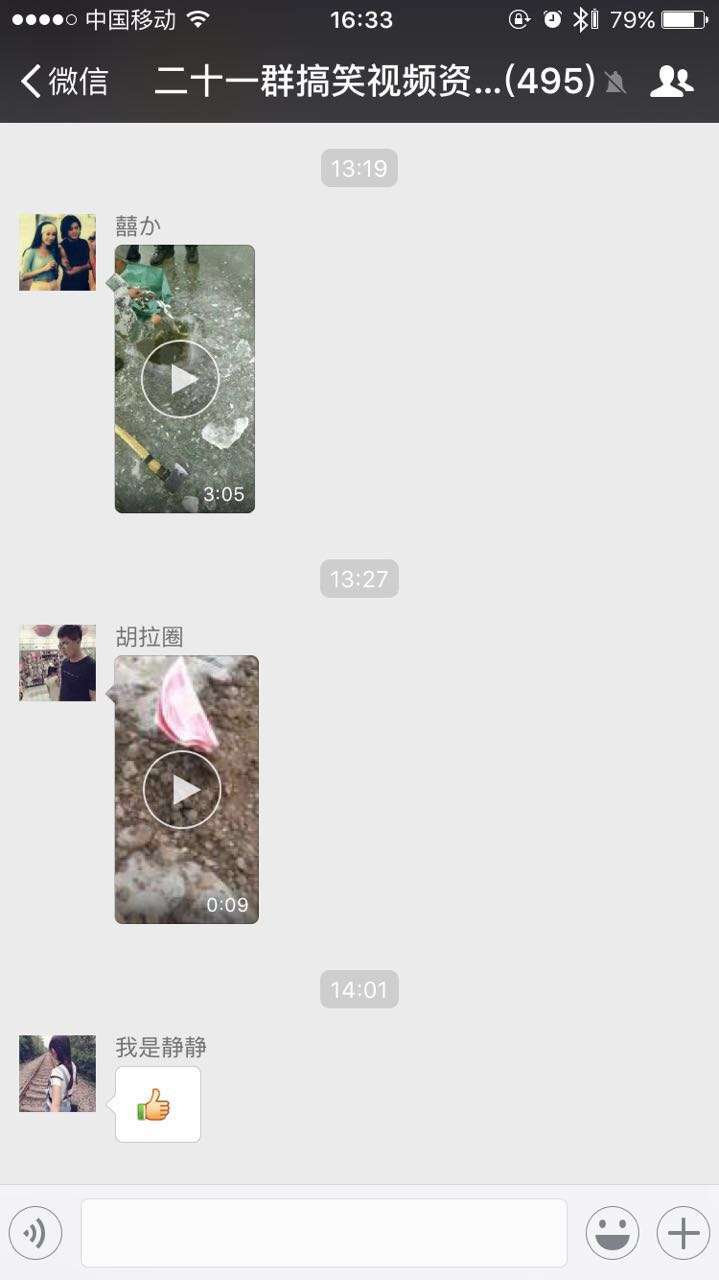Open the group members info icon

pyautogui.click(x=671, y=81)
